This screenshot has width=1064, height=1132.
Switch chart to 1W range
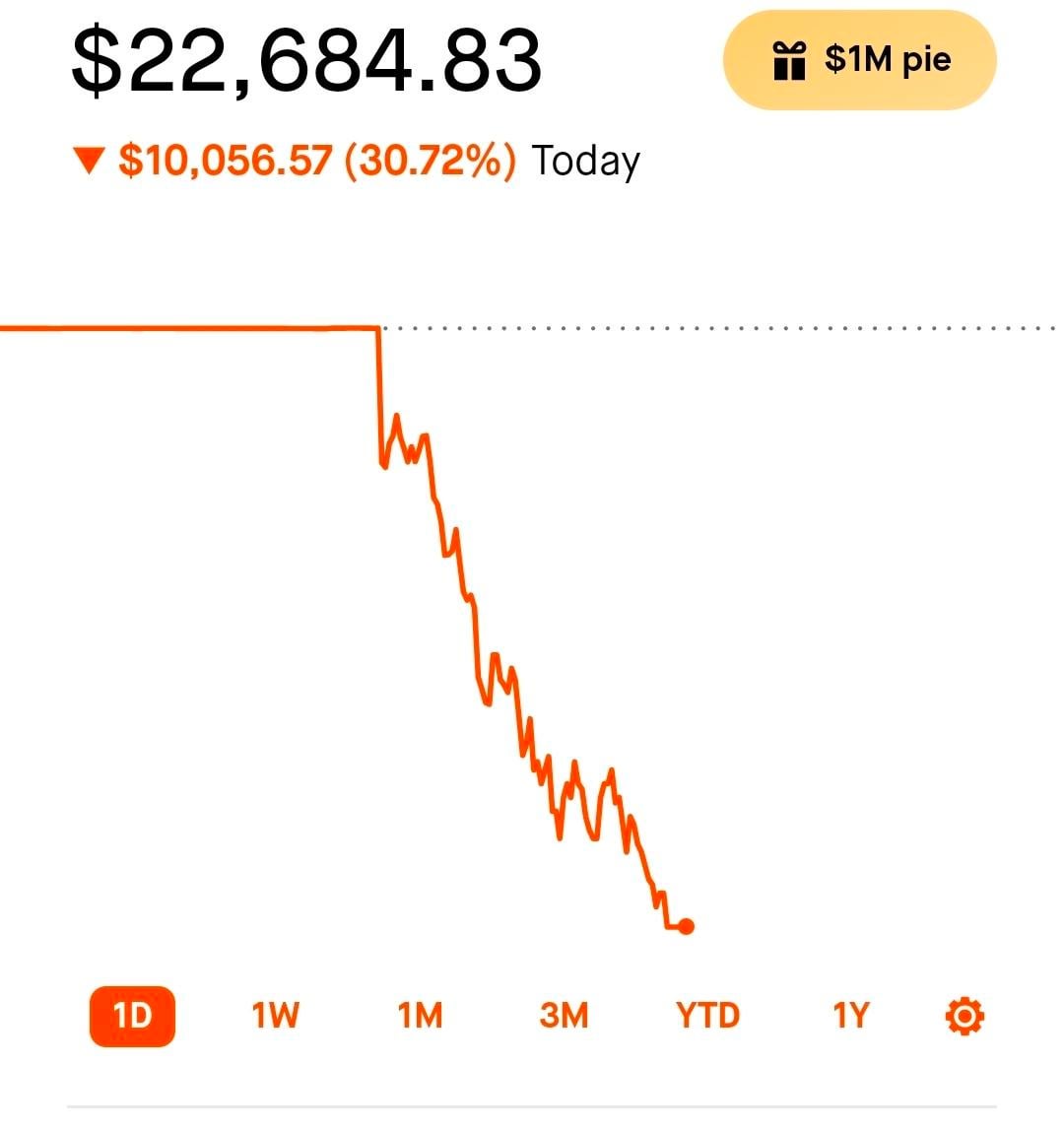276,1015
